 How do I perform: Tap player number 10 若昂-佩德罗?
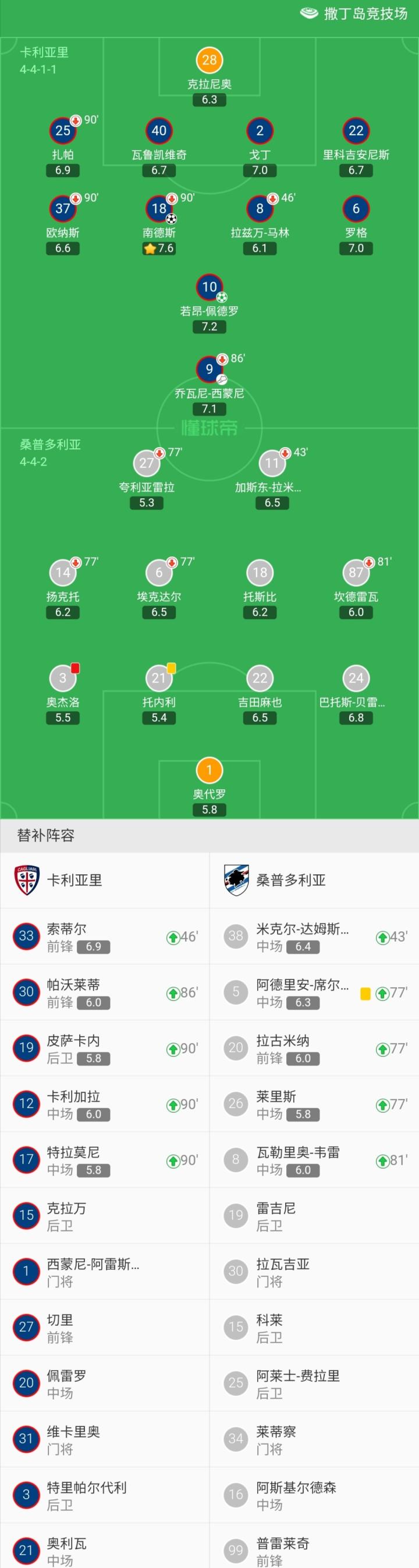(209, 288)
